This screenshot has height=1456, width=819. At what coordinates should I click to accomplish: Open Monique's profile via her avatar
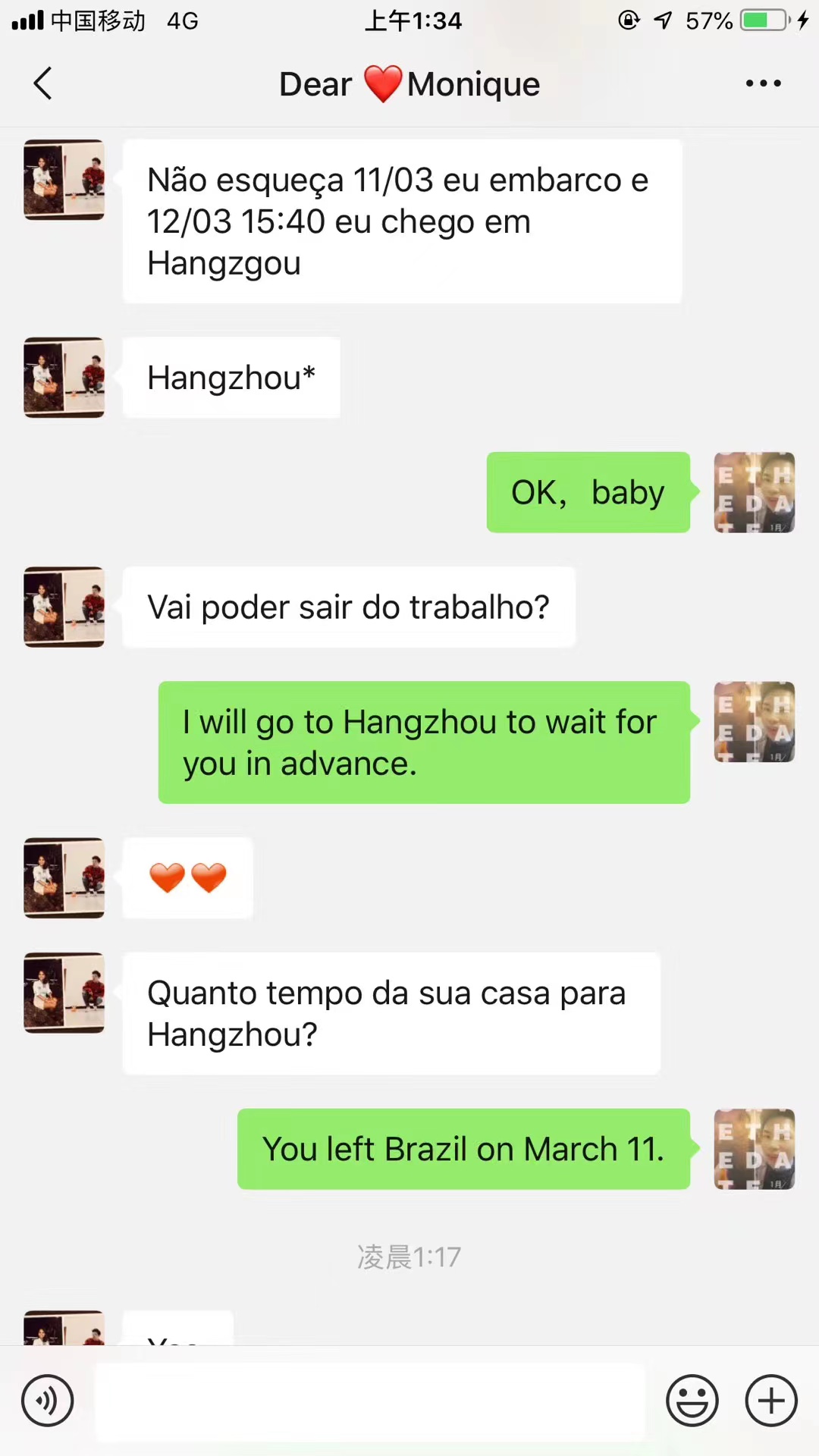[64, 180]
